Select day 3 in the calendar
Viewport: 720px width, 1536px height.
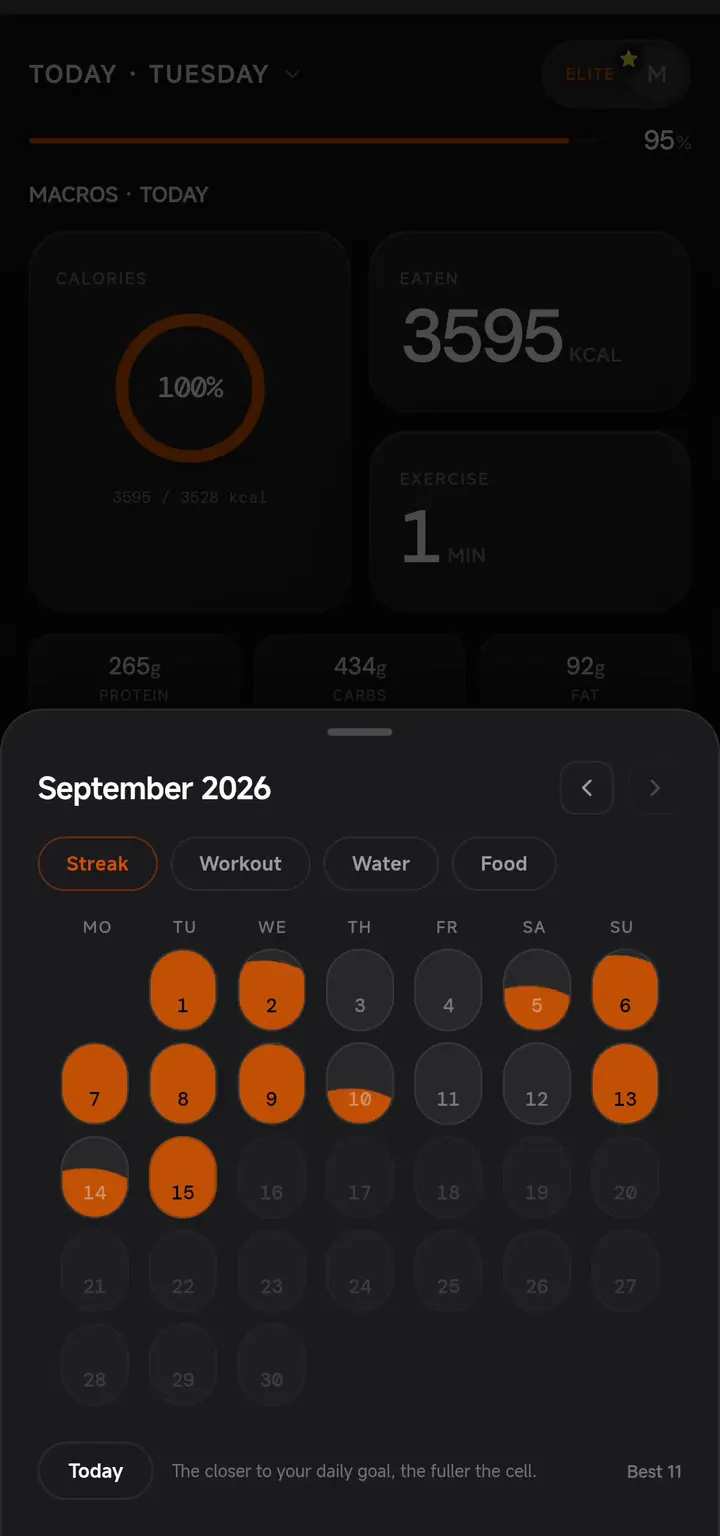[360, 990]
